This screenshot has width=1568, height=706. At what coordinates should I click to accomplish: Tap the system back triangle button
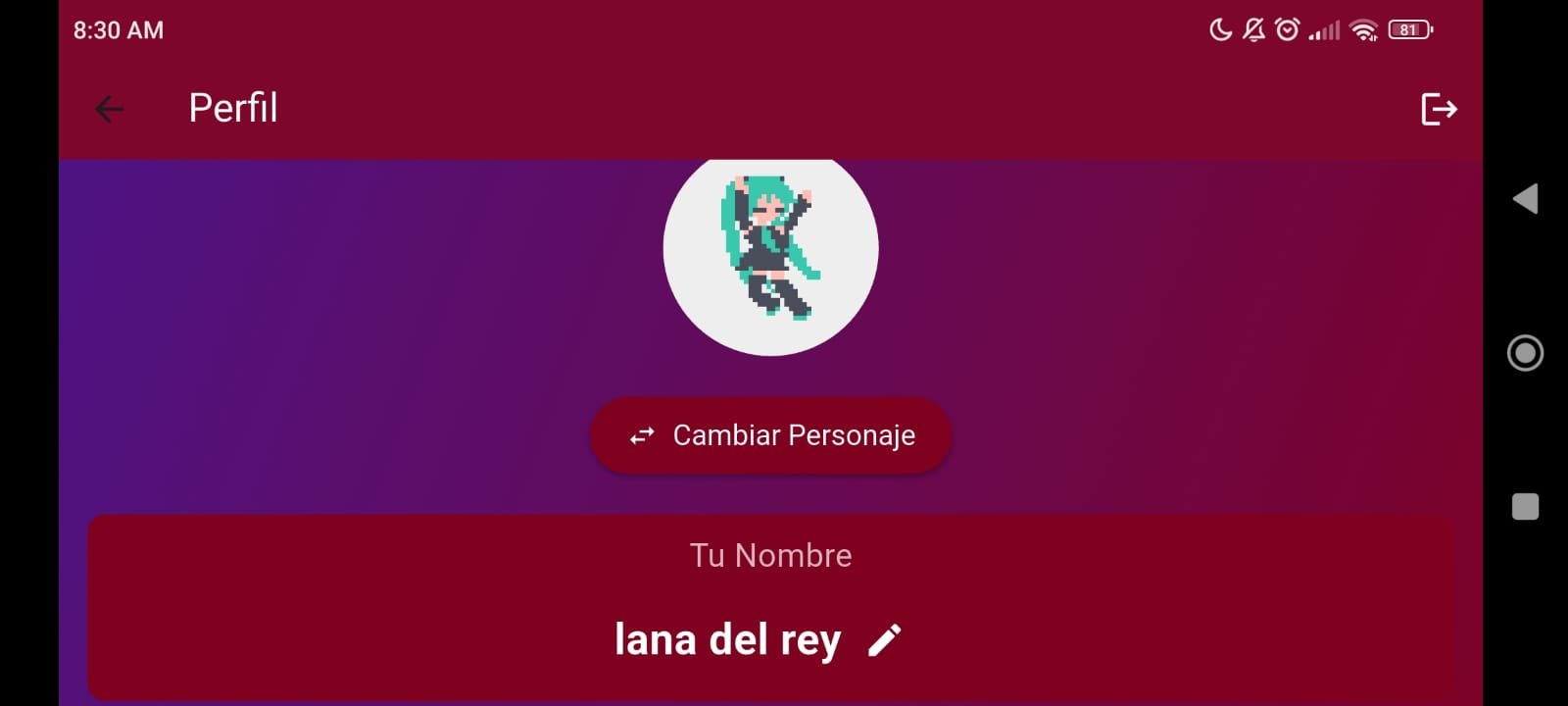coord(1525,199)
